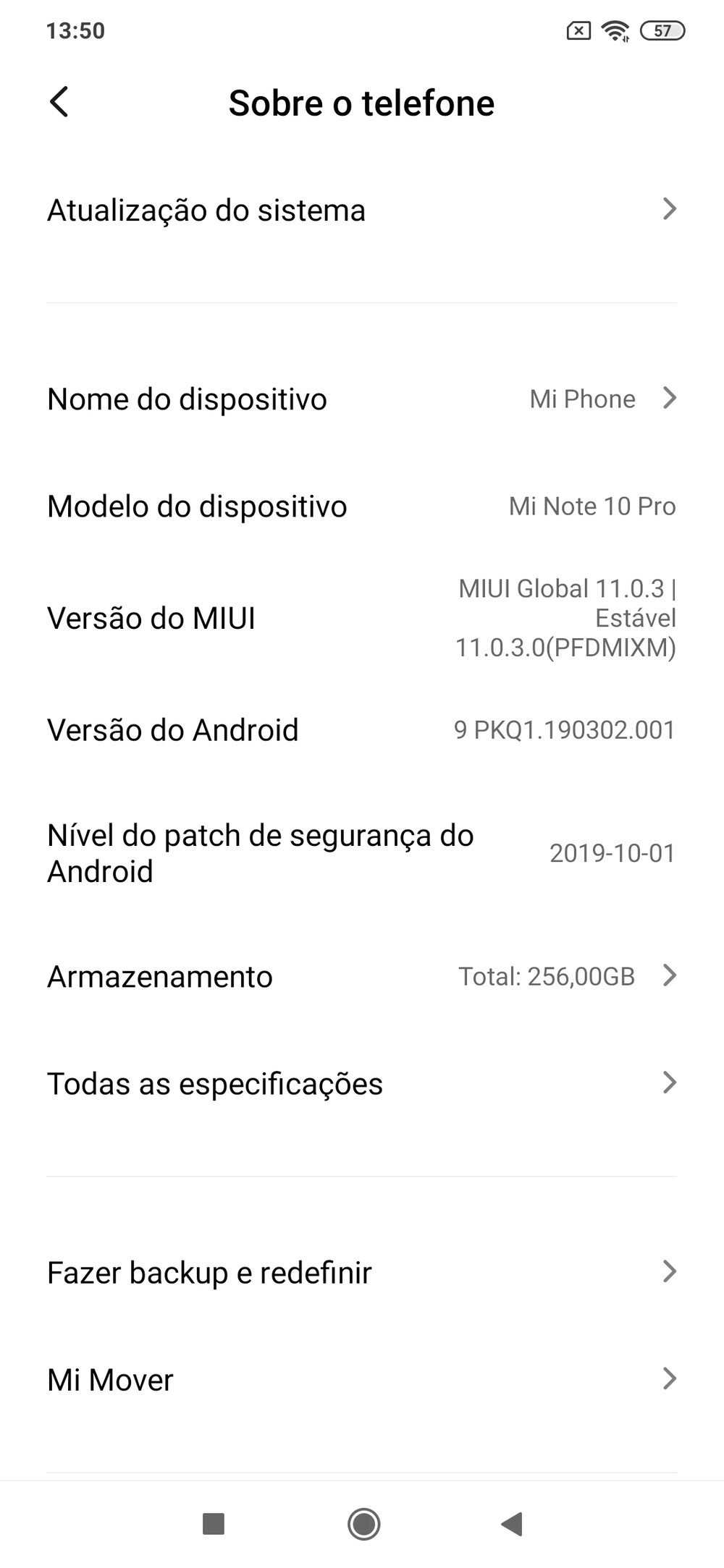724x1568 pixels.
Task: Open Fazer backup e redefinir
Action: [362, 1272]
